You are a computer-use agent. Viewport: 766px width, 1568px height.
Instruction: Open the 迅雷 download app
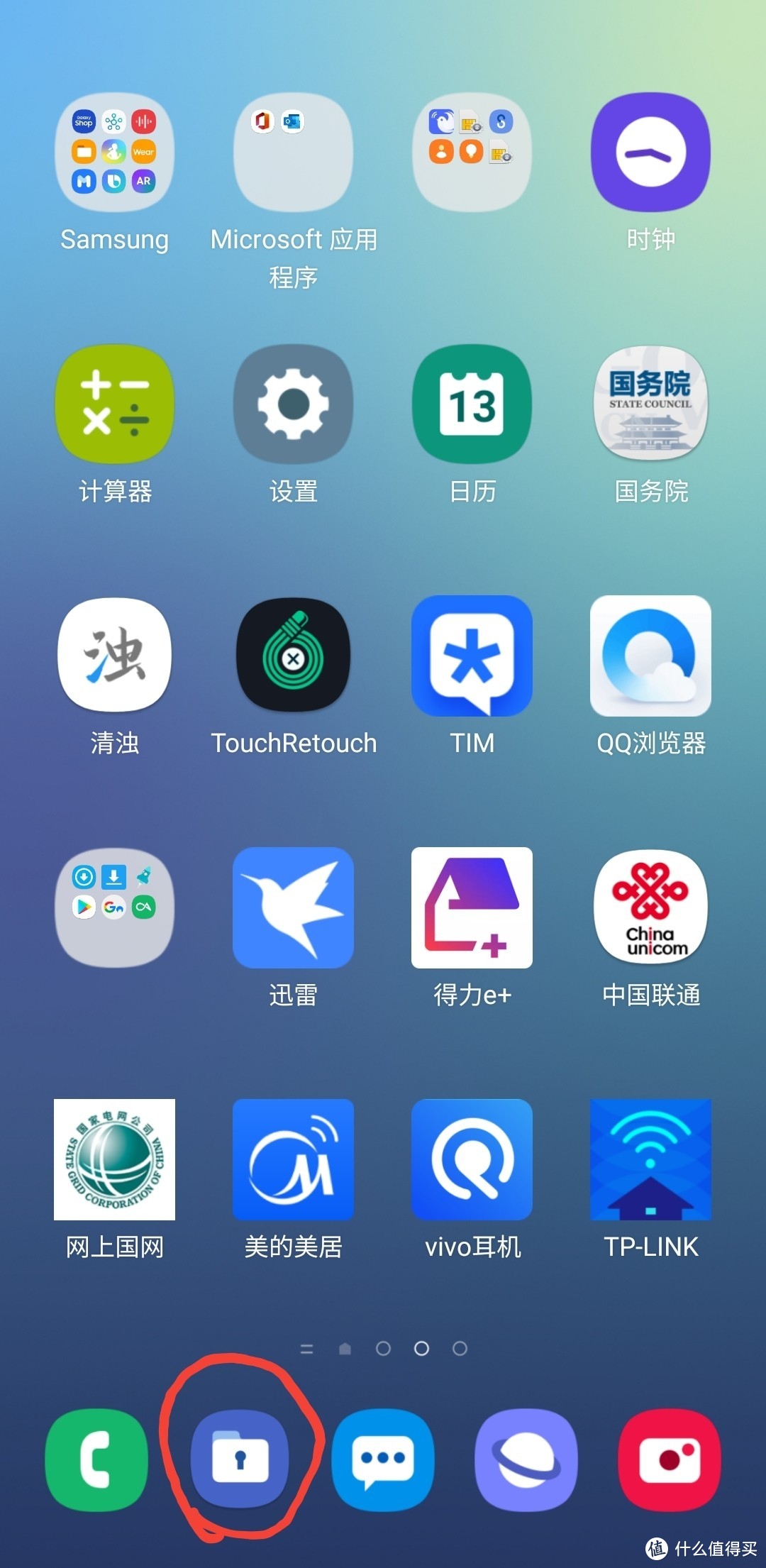(x=293, y=907)
